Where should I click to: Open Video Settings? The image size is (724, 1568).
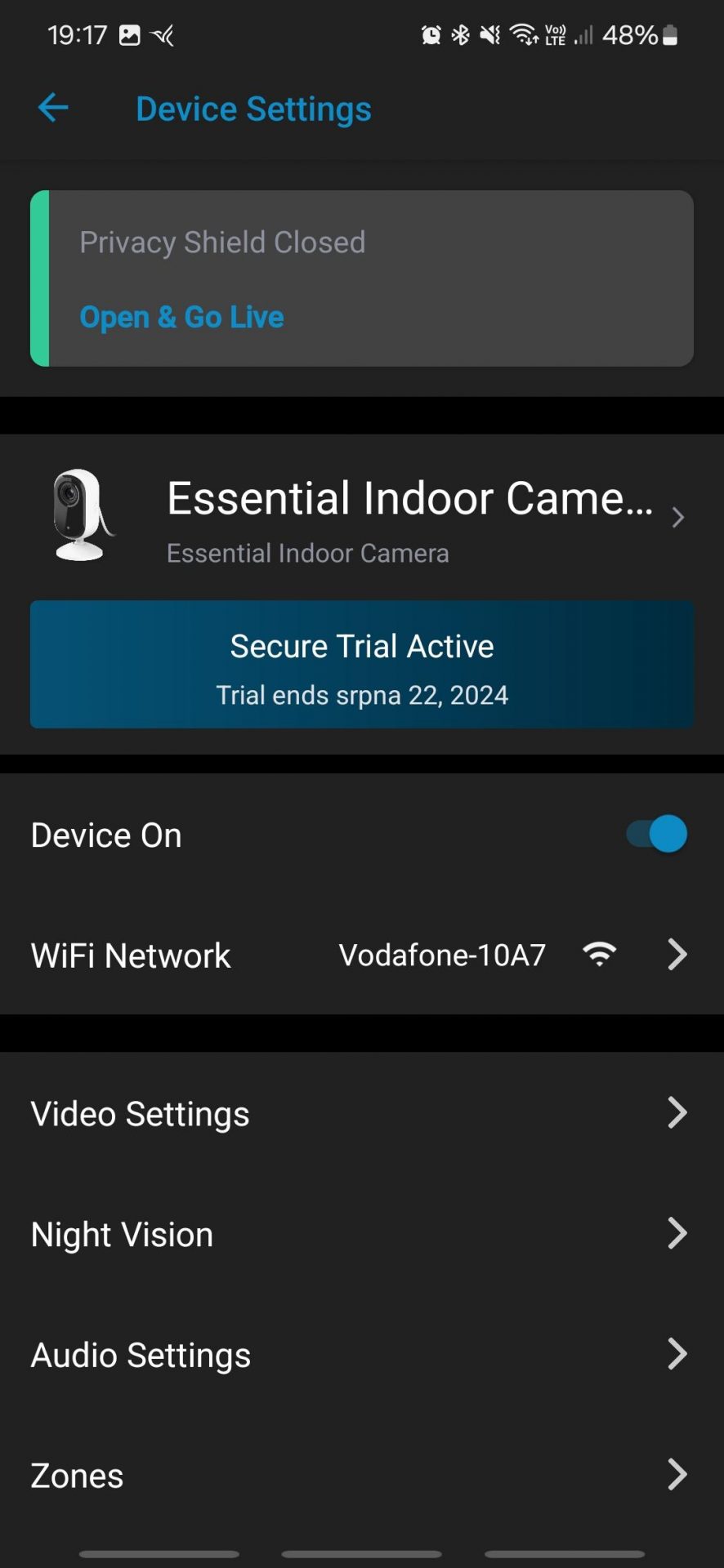[x=362, y=1113]
